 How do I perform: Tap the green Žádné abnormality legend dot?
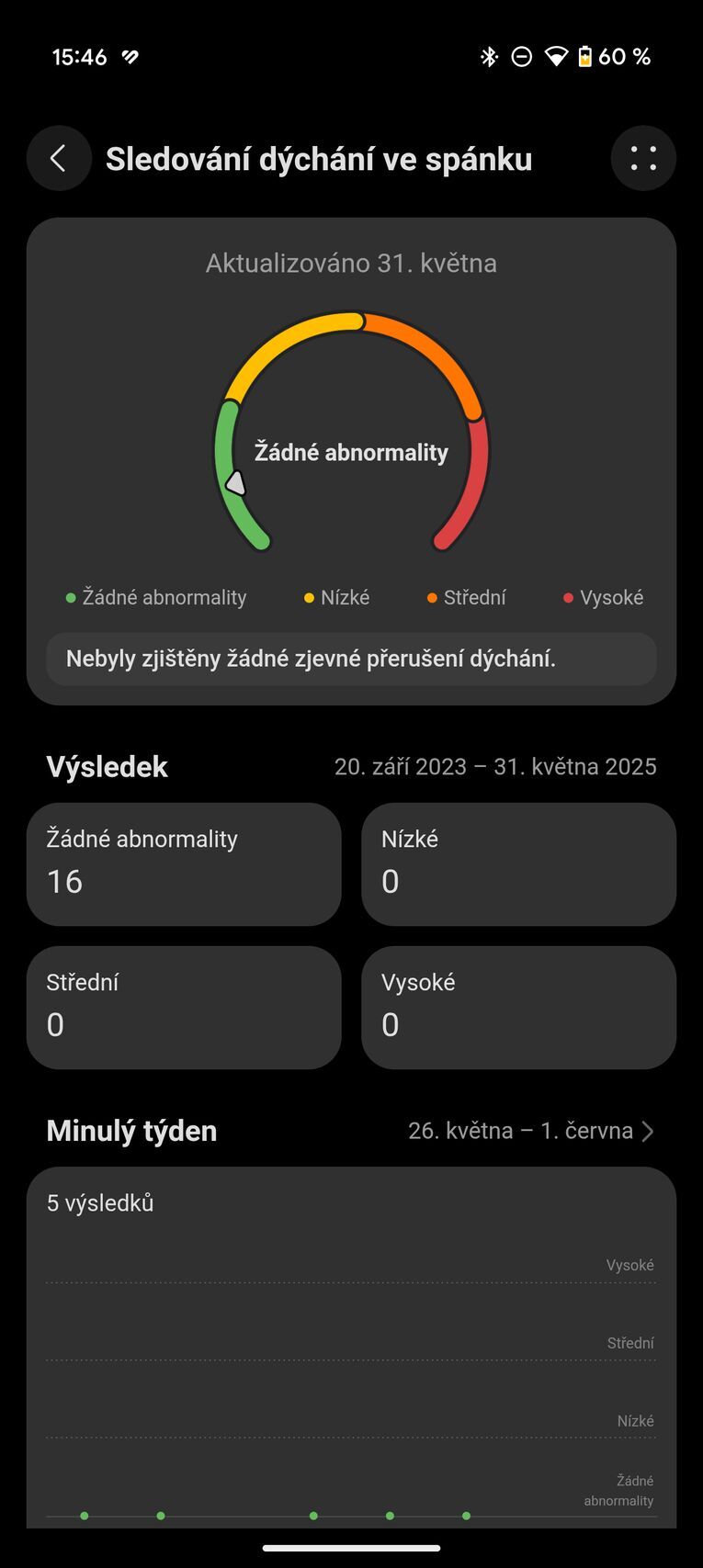(70, 596)
